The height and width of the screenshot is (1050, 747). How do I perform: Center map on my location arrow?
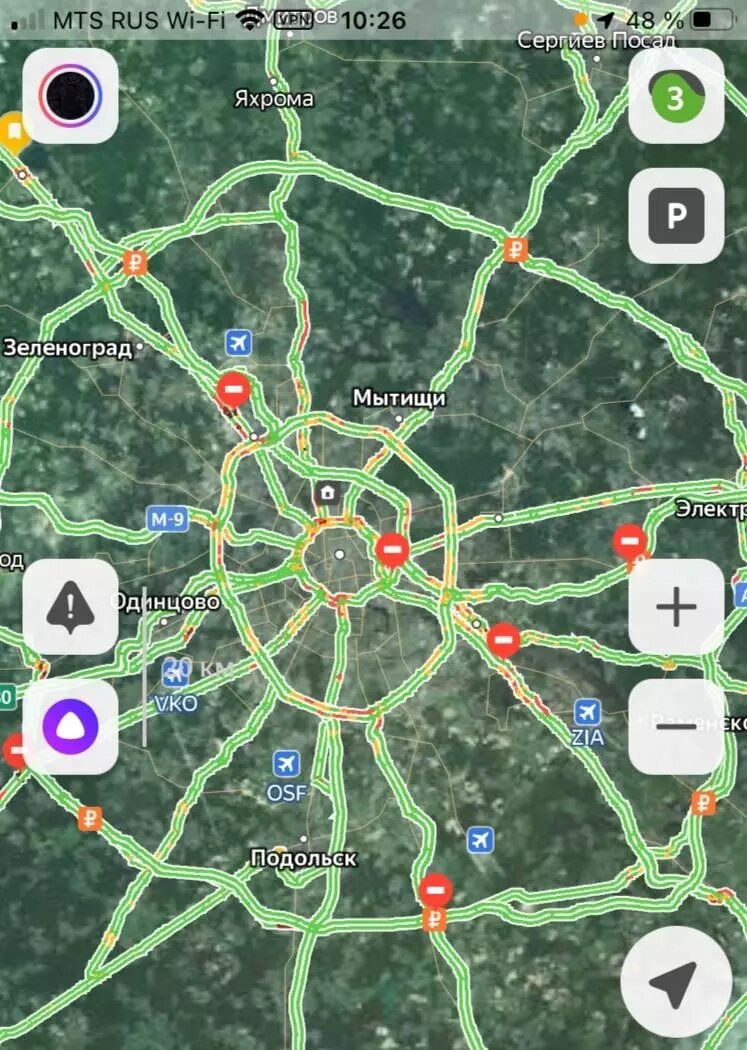[676, 982]
